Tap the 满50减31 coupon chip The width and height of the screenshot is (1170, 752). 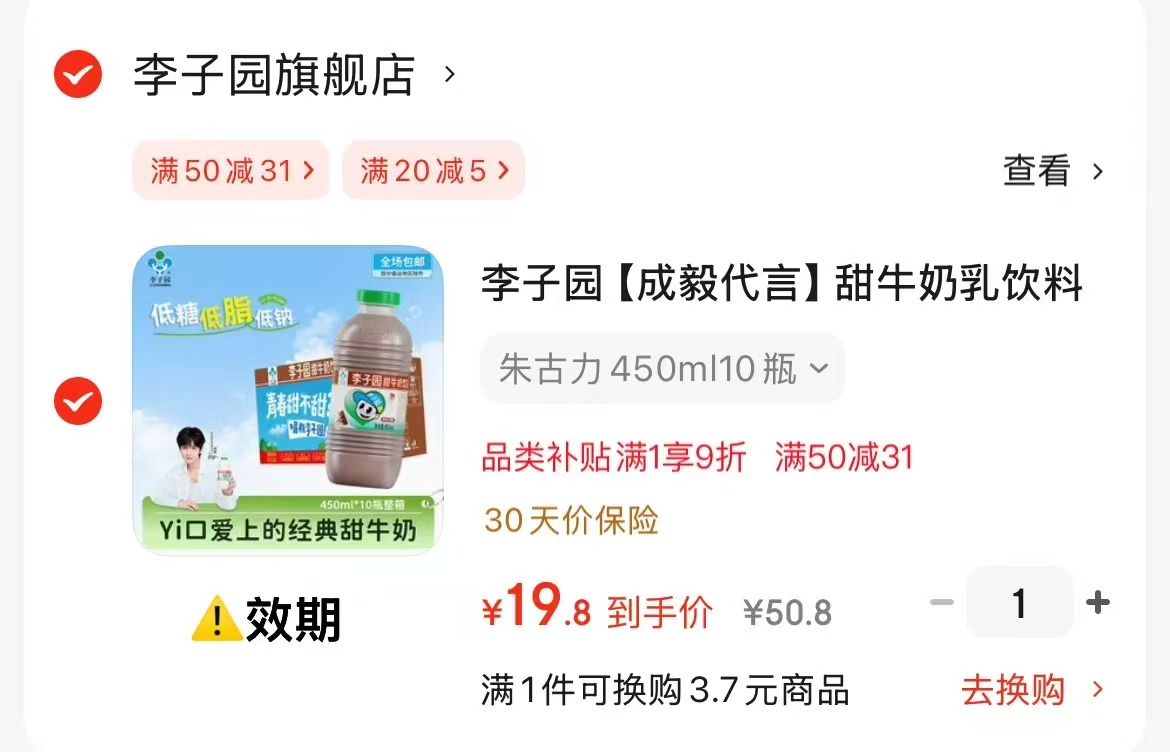(x=232, y=171)
